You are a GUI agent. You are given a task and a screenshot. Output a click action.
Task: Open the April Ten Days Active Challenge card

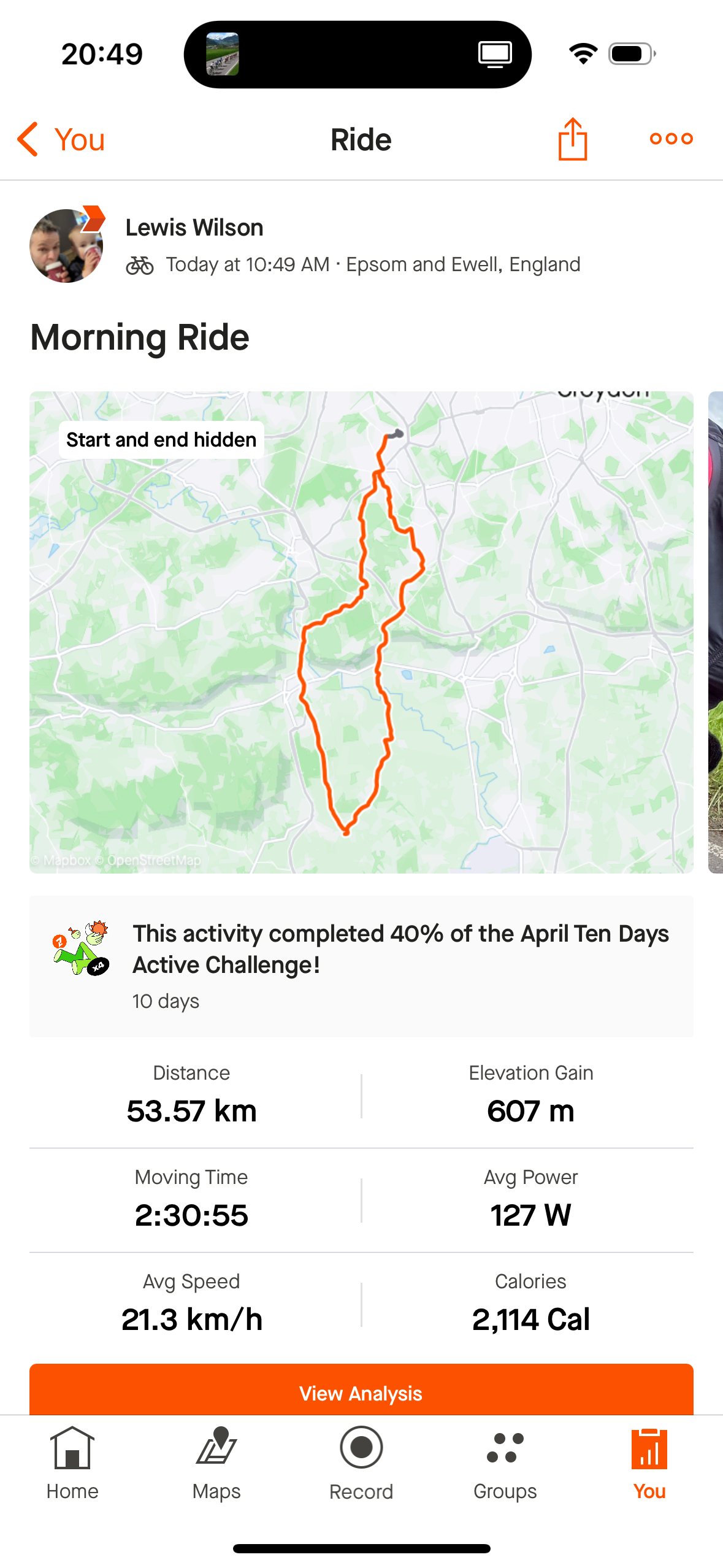click(361, 966)
